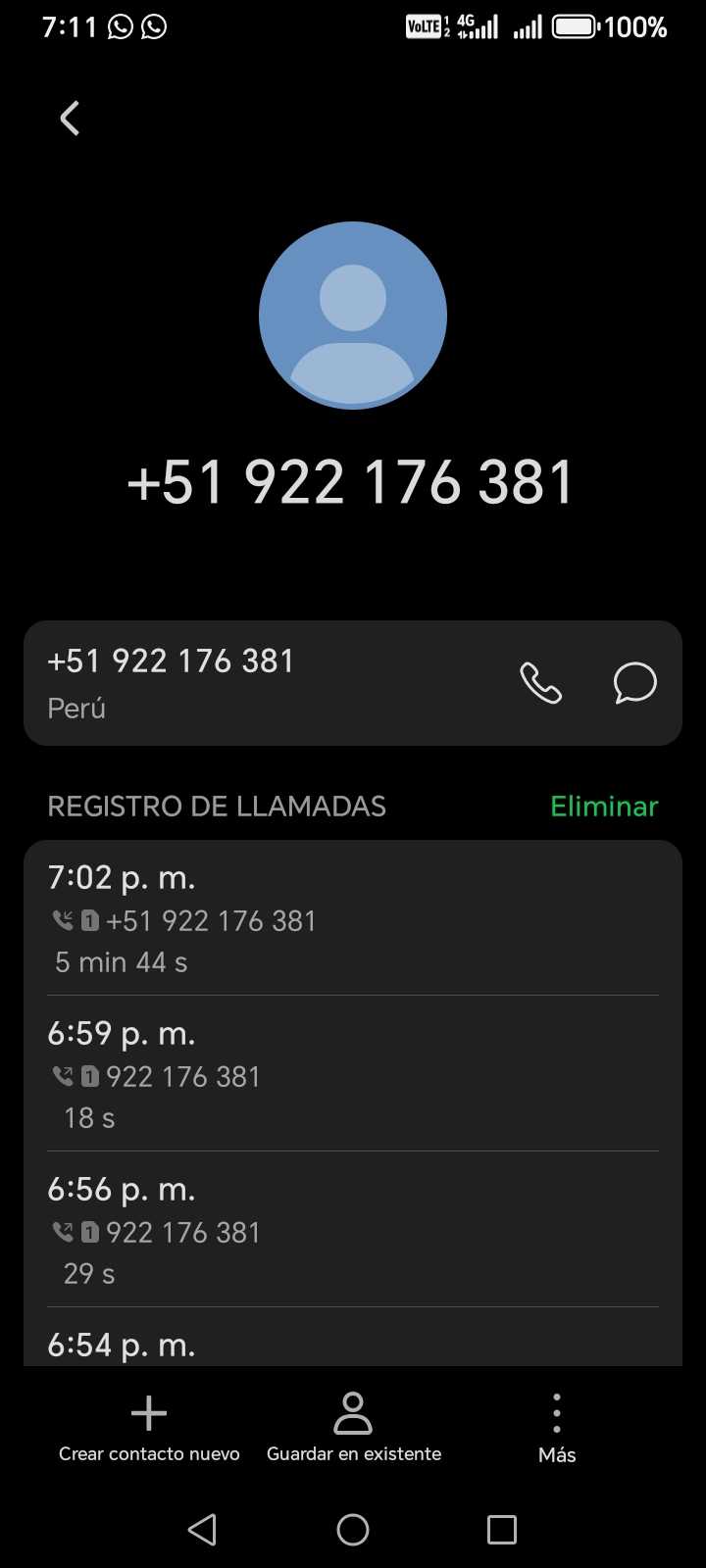Tap Eliminar to clear call log
The width and height of the screenshot is (706, 1568).
coord(604,807)
